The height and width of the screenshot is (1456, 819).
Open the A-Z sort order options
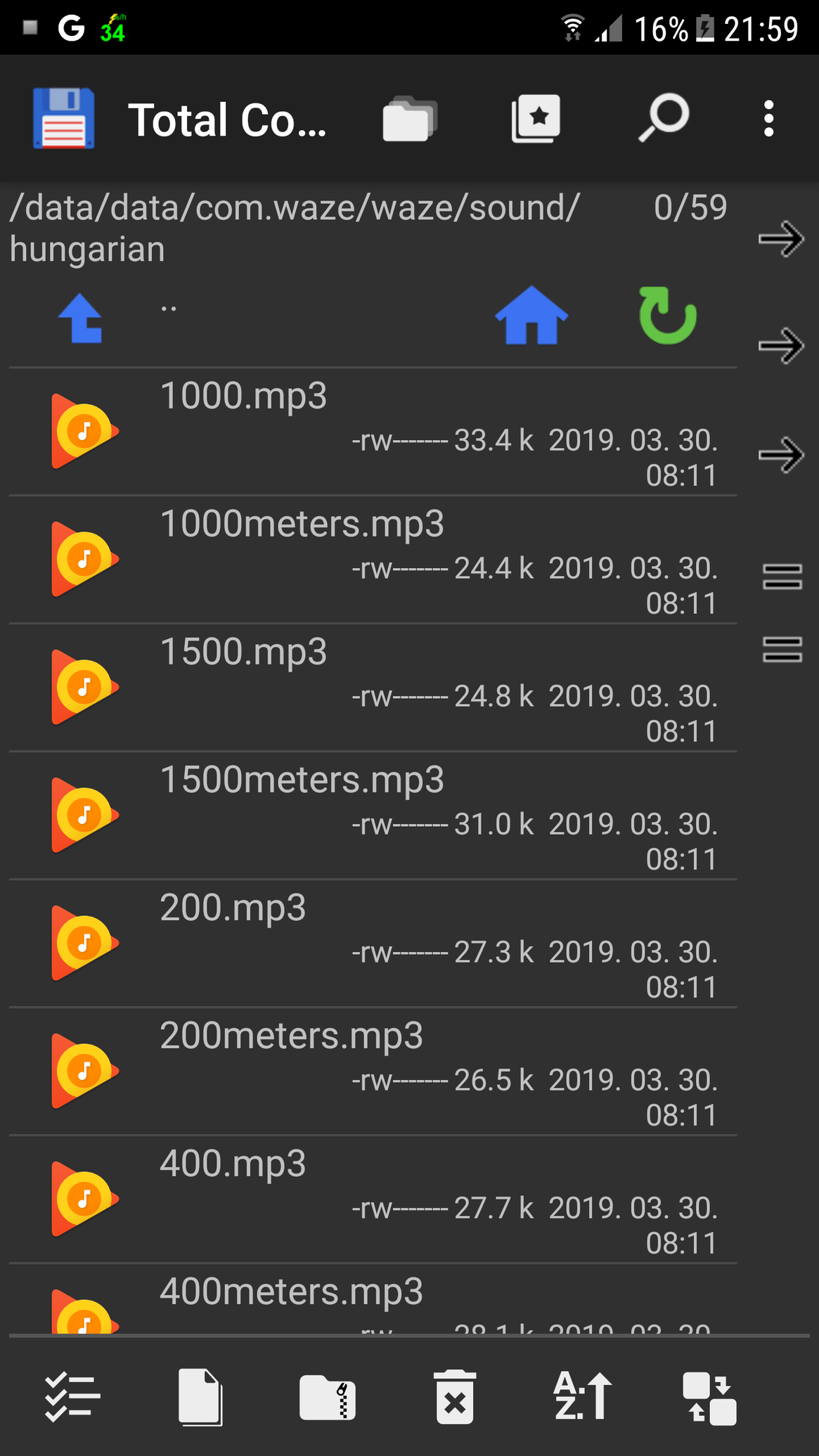pyautogui.click(x=582, y=1396)
